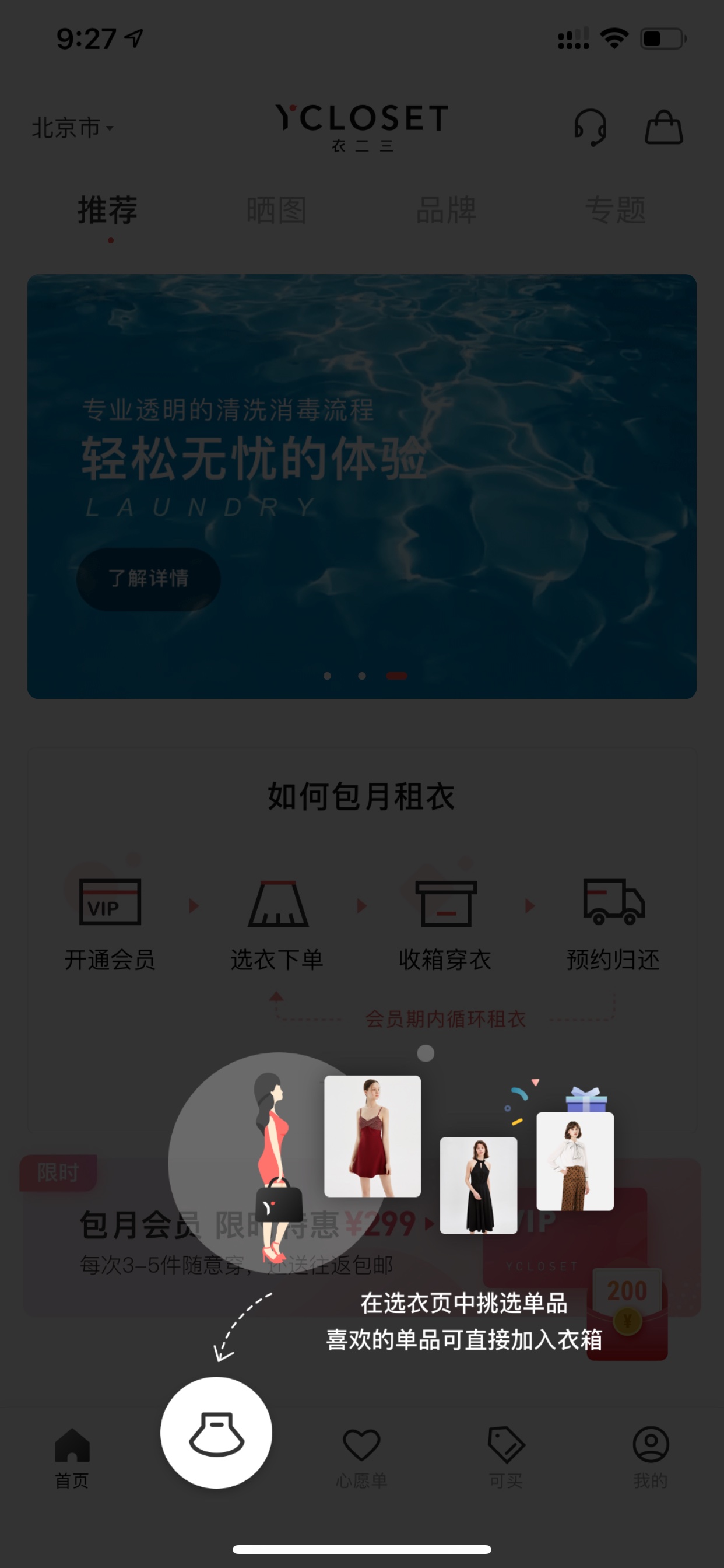This screenshot has width=724, height=1568.
Task: Open the 心愿单 wishlist tab
Action: (361, 1457)
